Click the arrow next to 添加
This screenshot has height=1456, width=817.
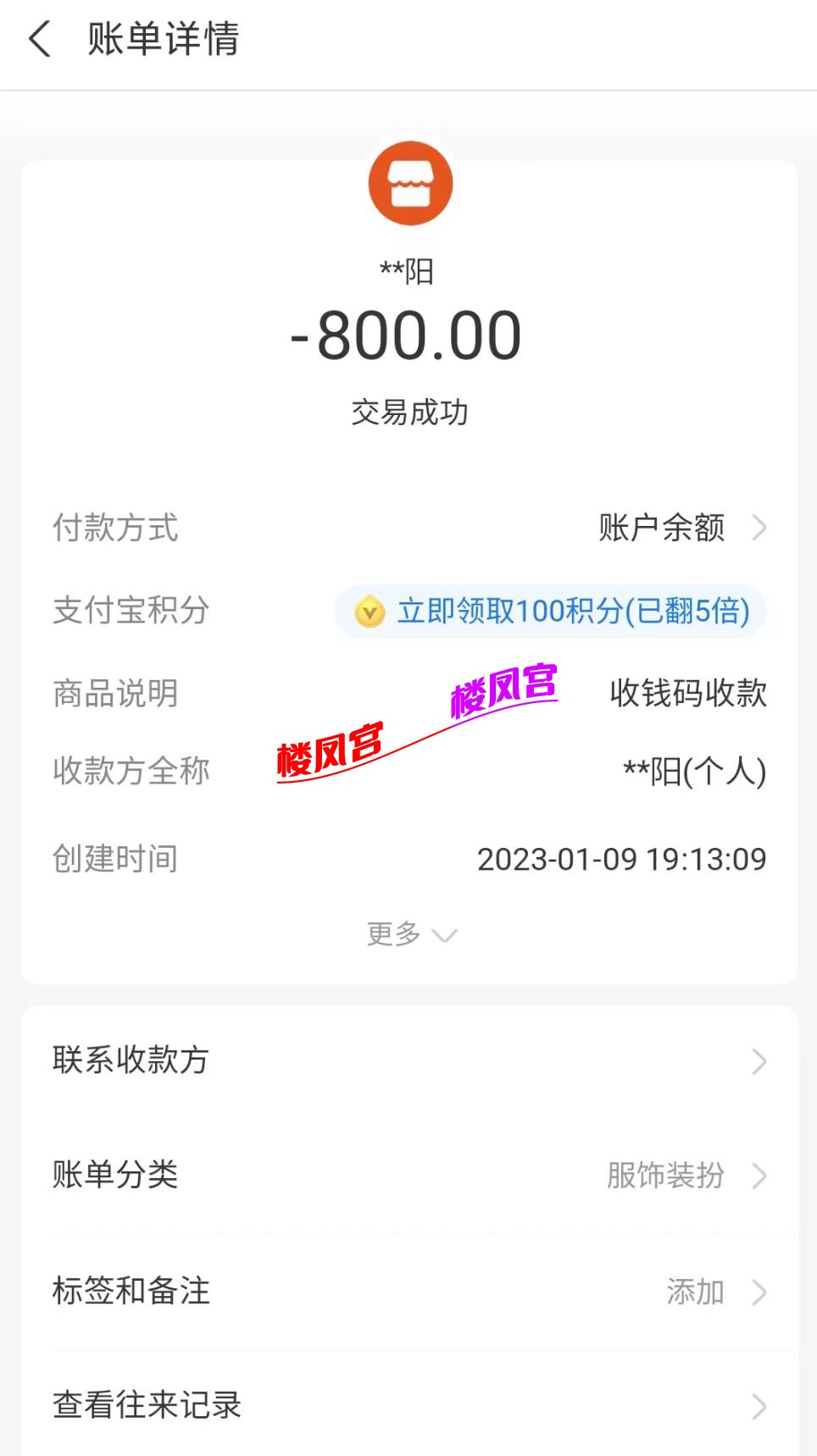click(x=760, y=1292)
